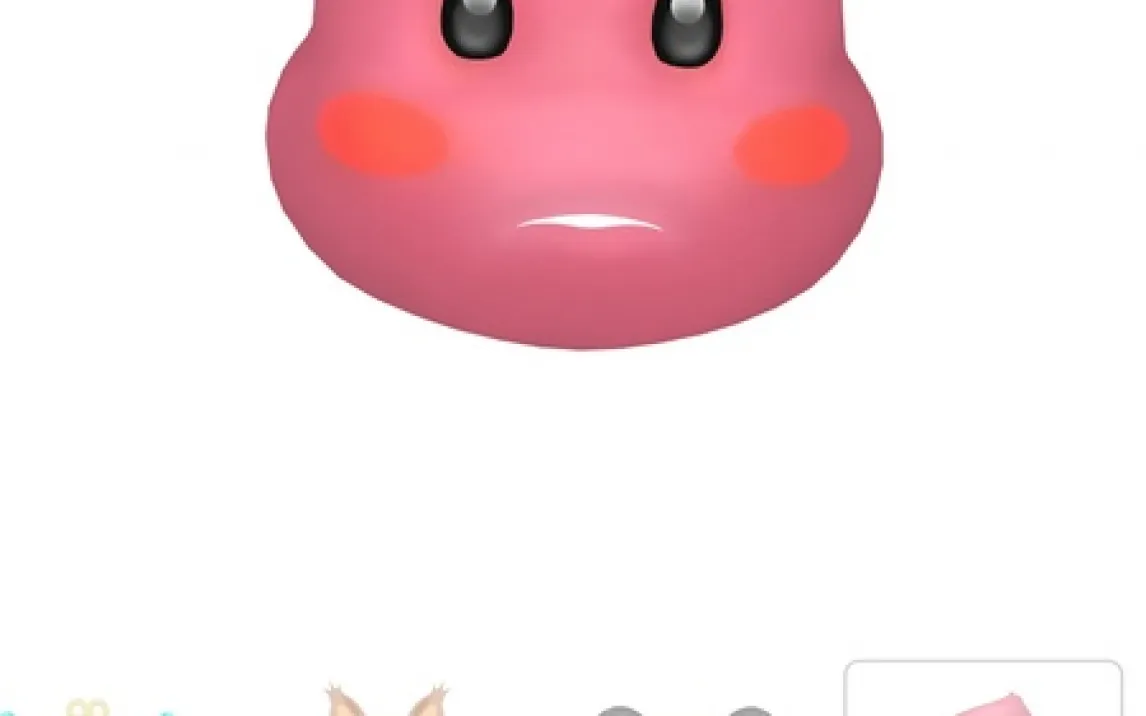This screenshot has height=716, width=1146.
Task: Pick the character with pointed tan ears
Action: pyautogui.click(x=385, y=700)
